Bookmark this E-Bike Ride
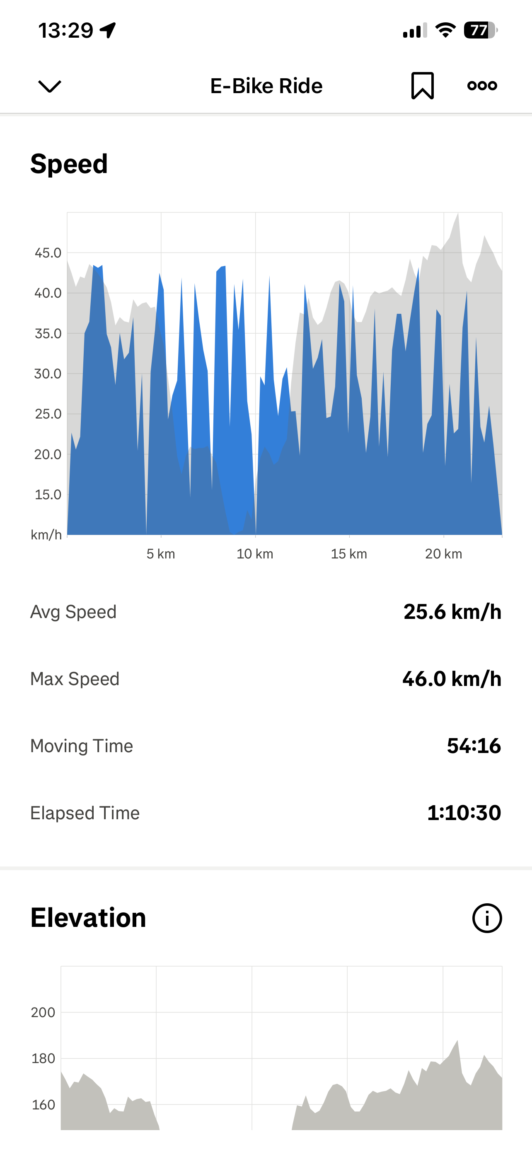 [422, 86]
